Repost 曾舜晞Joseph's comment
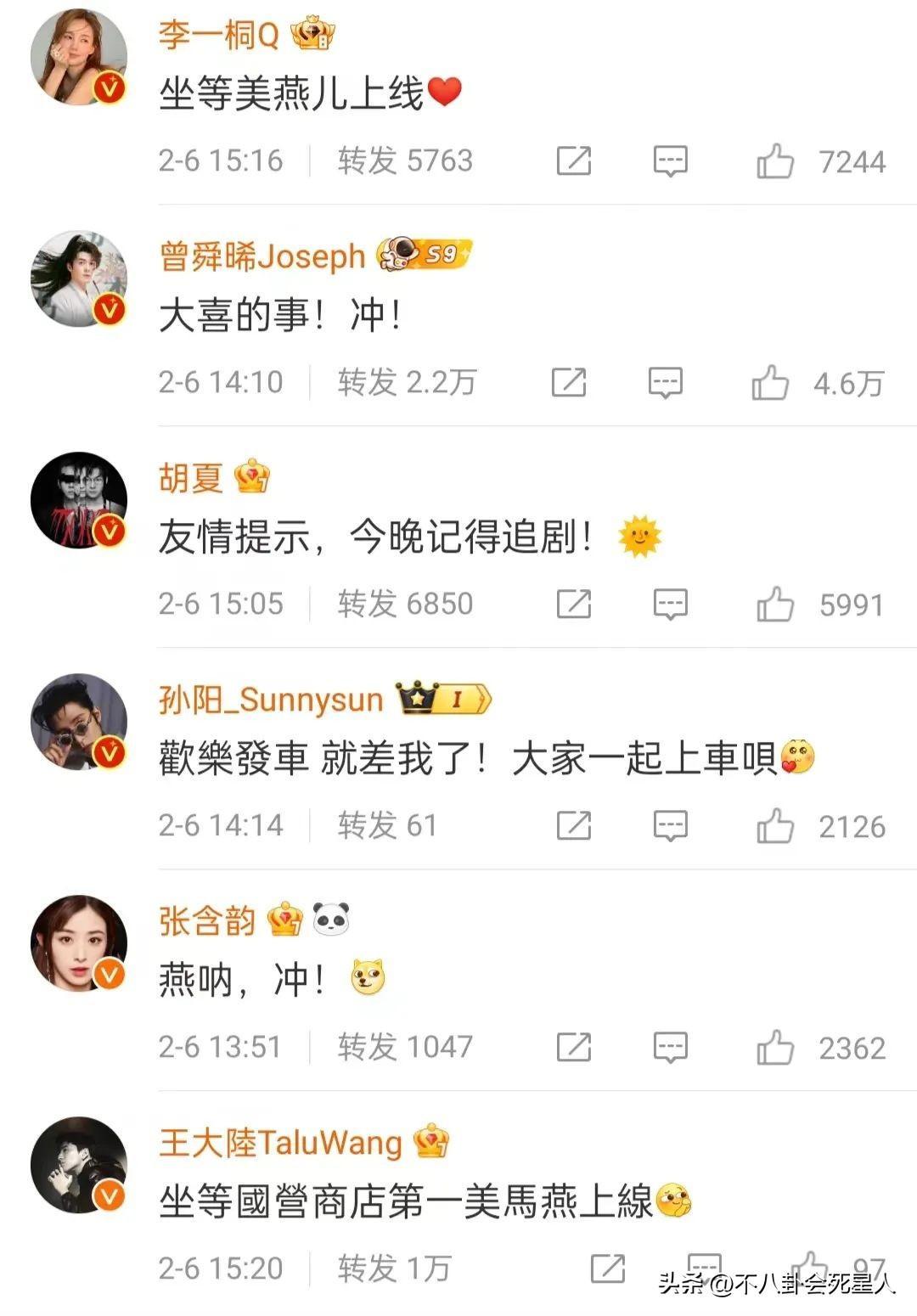 pyautogui.click(x=568, y=383)
